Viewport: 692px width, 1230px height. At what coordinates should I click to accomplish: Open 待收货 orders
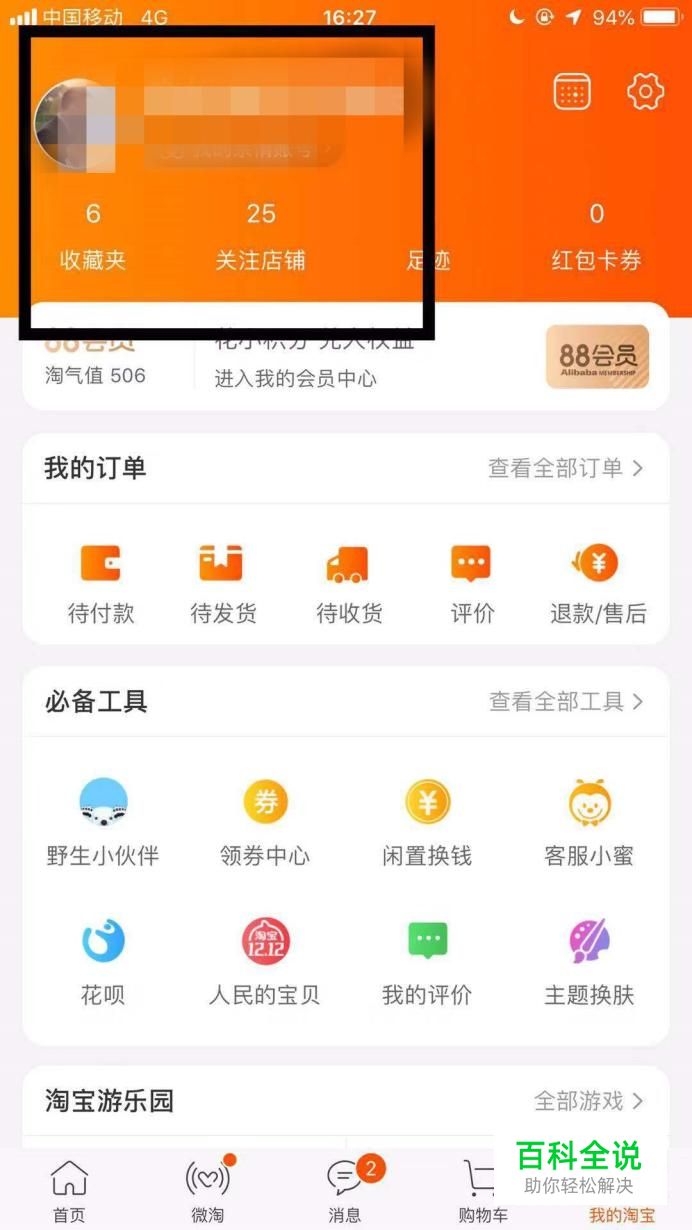pos(349,584)
